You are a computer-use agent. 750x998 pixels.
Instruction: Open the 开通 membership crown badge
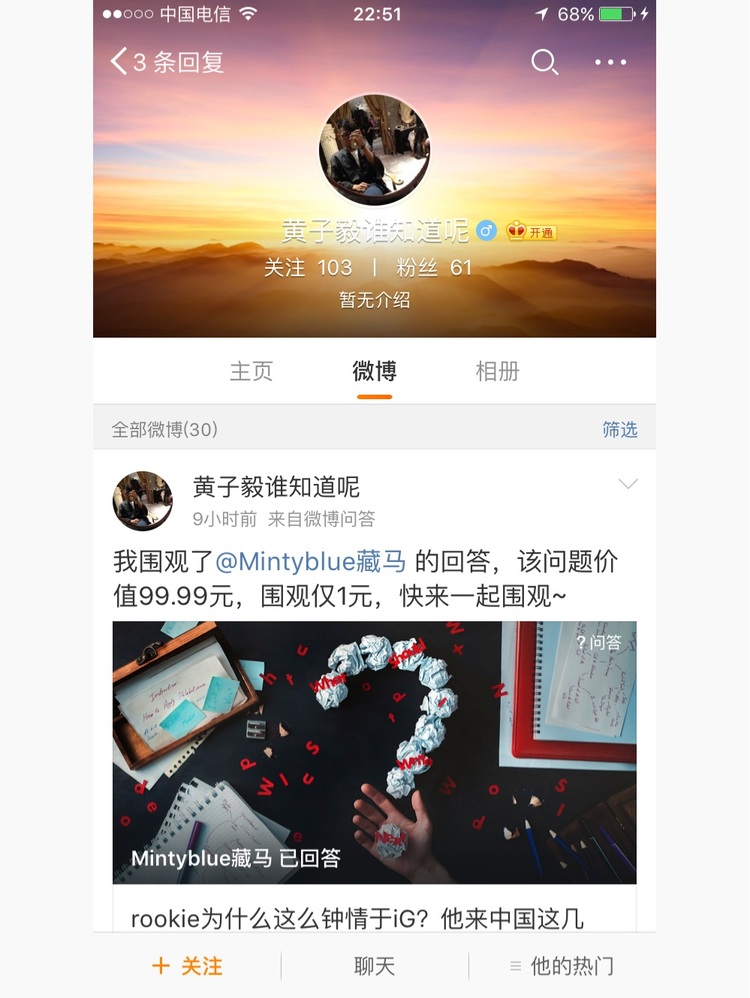[531, 232]
